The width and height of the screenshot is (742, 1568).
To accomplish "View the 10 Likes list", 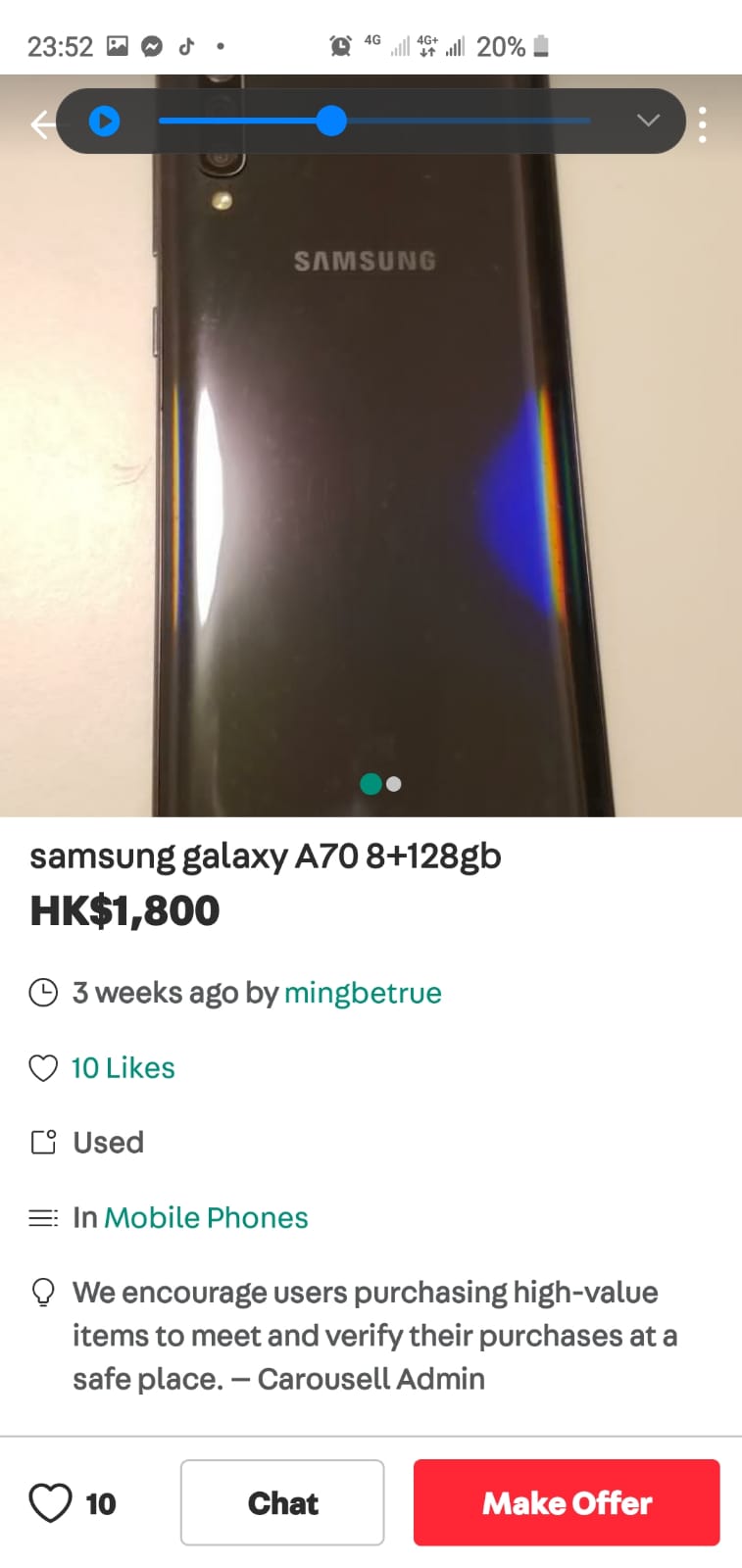I will point(123,1067).
